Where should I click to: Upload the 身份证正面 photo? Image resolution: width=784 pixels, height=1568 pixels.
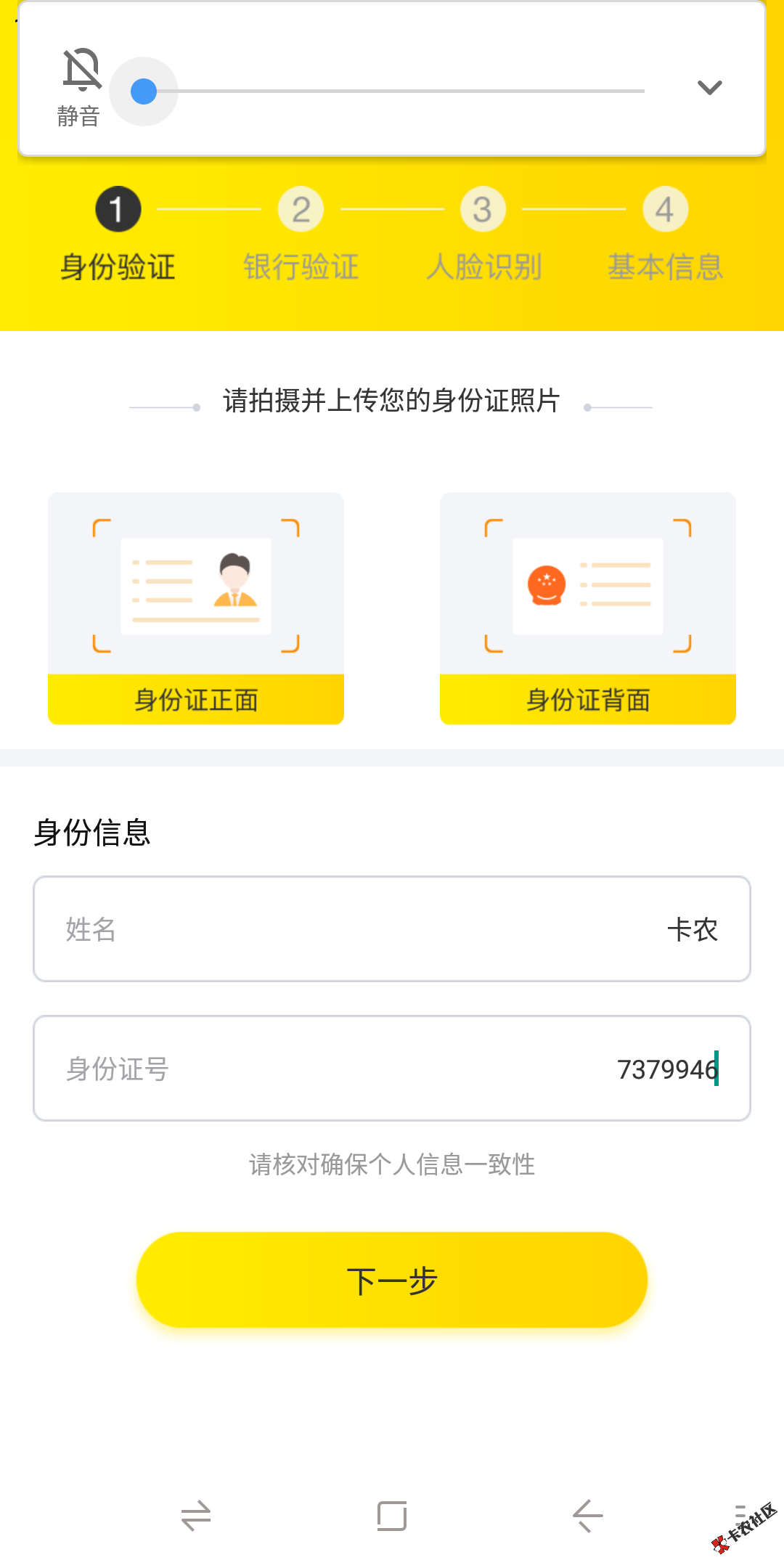(196, 608)
